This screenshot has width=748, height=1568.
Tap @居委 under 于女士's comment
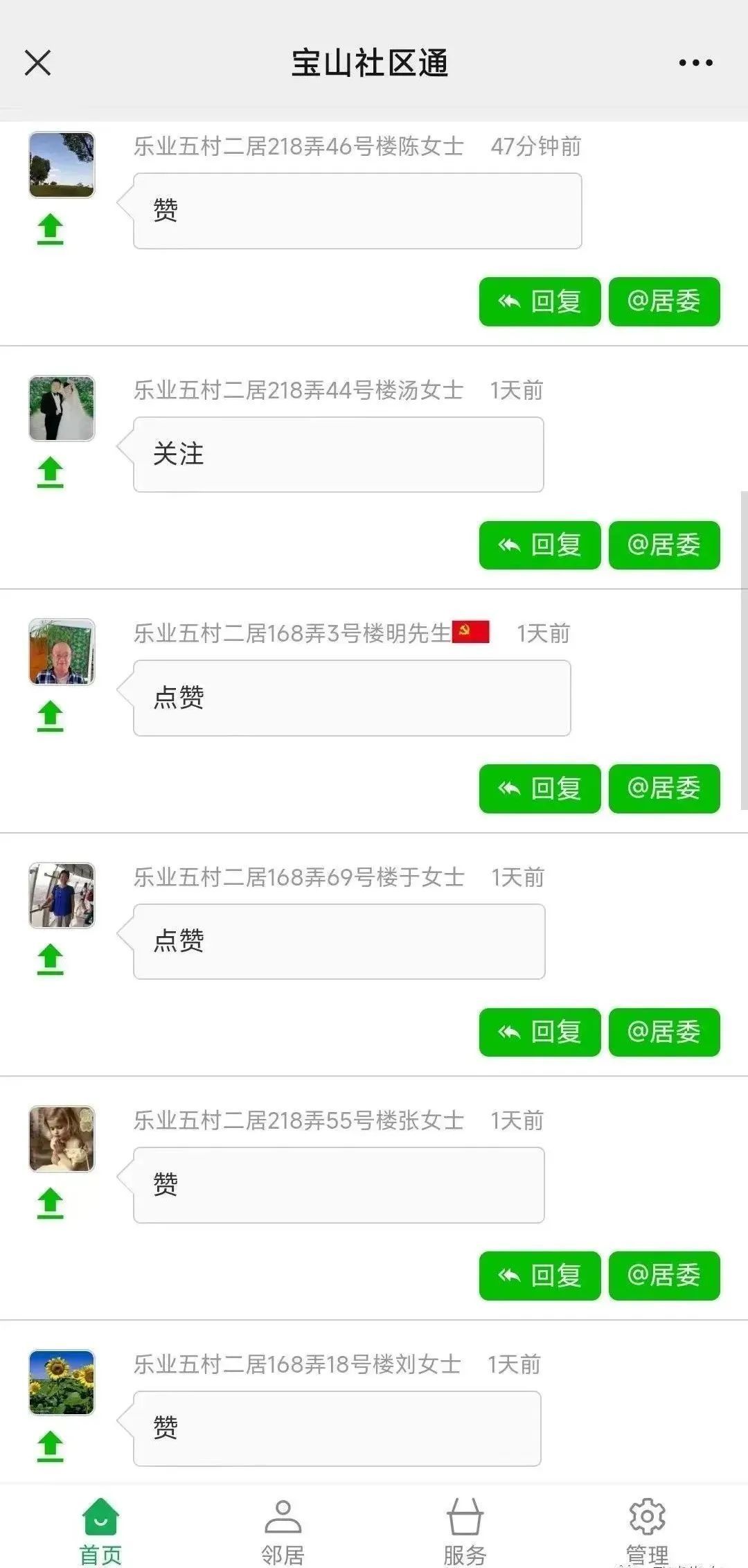click(664, 1032)
